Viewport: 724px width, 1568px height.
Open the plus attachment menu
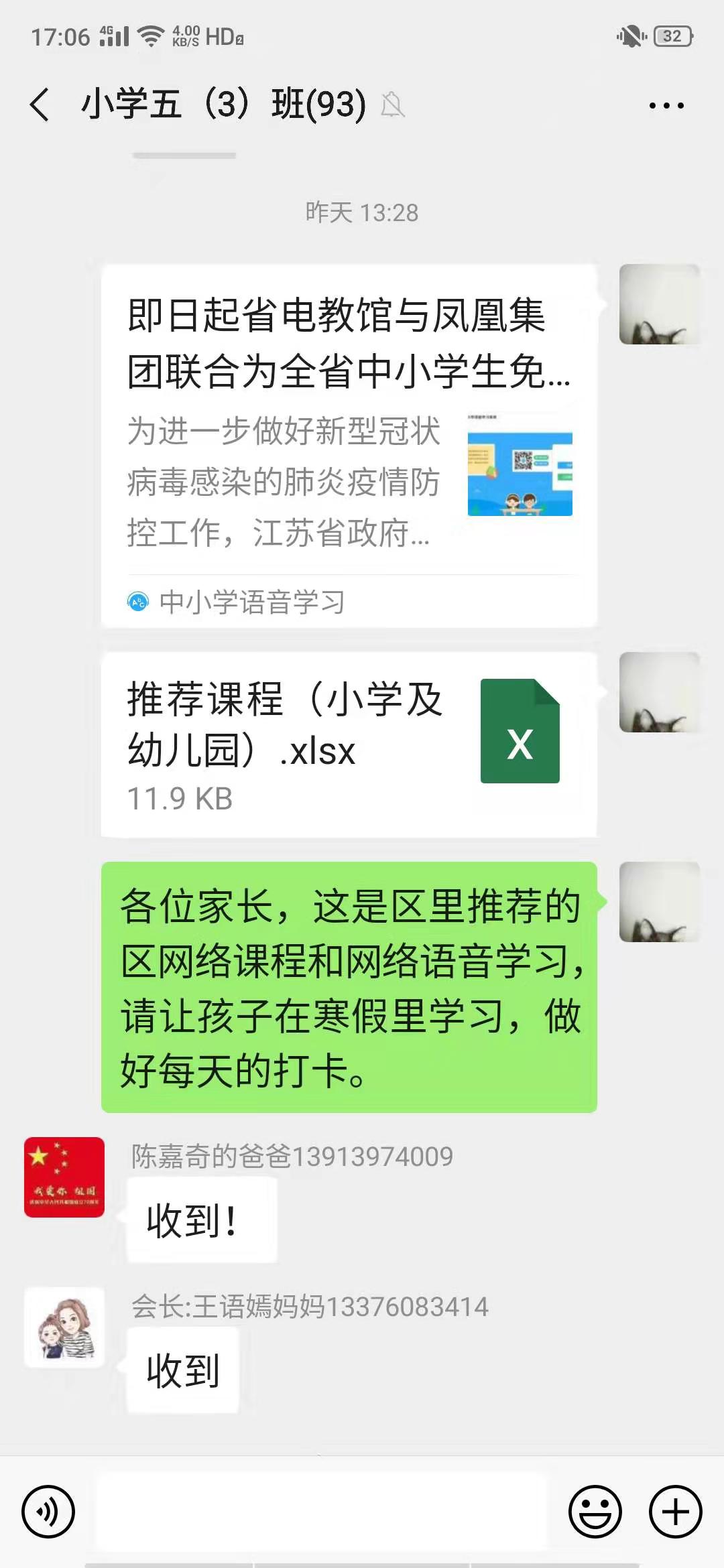(x=675, y=1511)
